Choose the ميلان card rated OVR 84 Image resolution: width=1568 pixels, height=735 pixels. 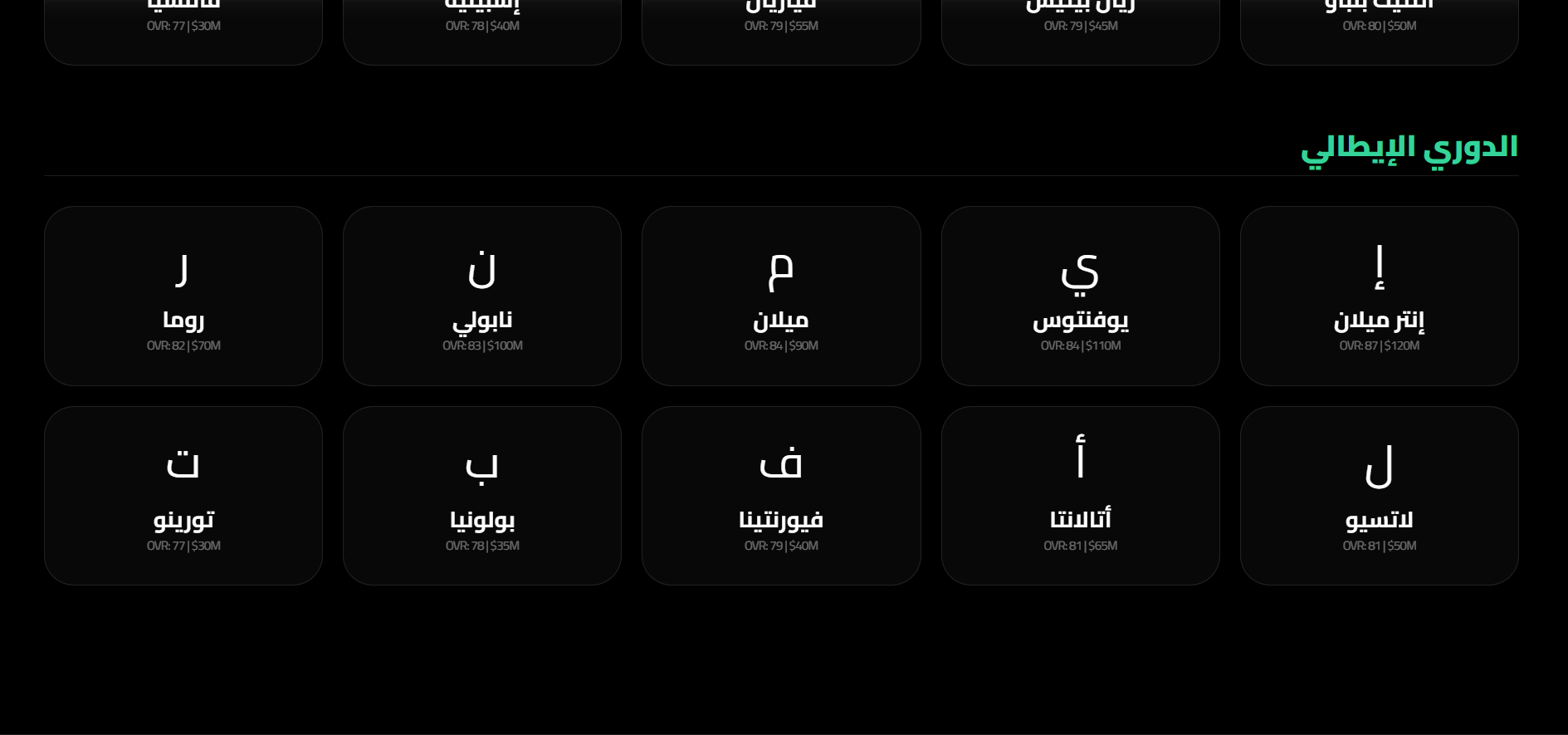(x=780, y=296)
